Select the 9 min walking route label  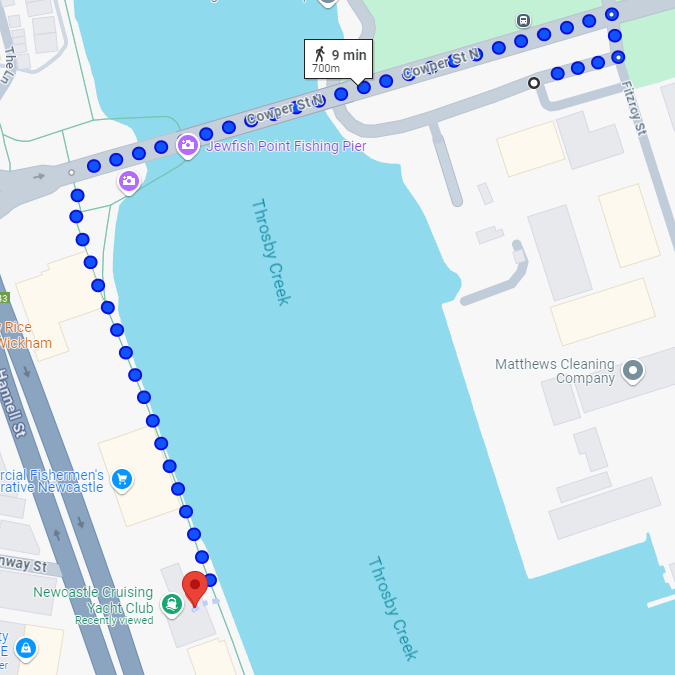click(x=338, y=59)
